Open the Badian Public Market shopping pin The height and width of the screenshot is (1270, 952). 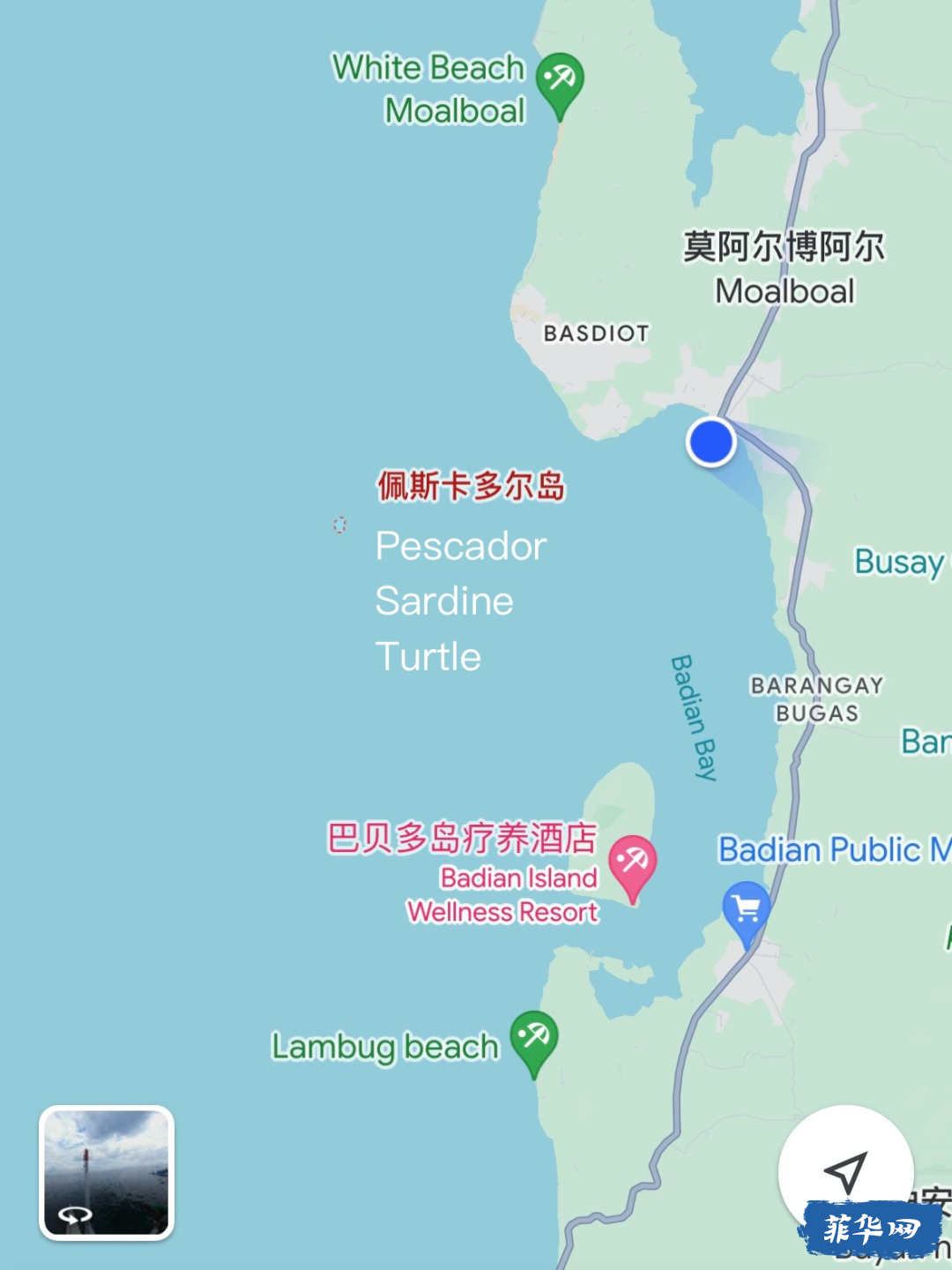(747, 908)
